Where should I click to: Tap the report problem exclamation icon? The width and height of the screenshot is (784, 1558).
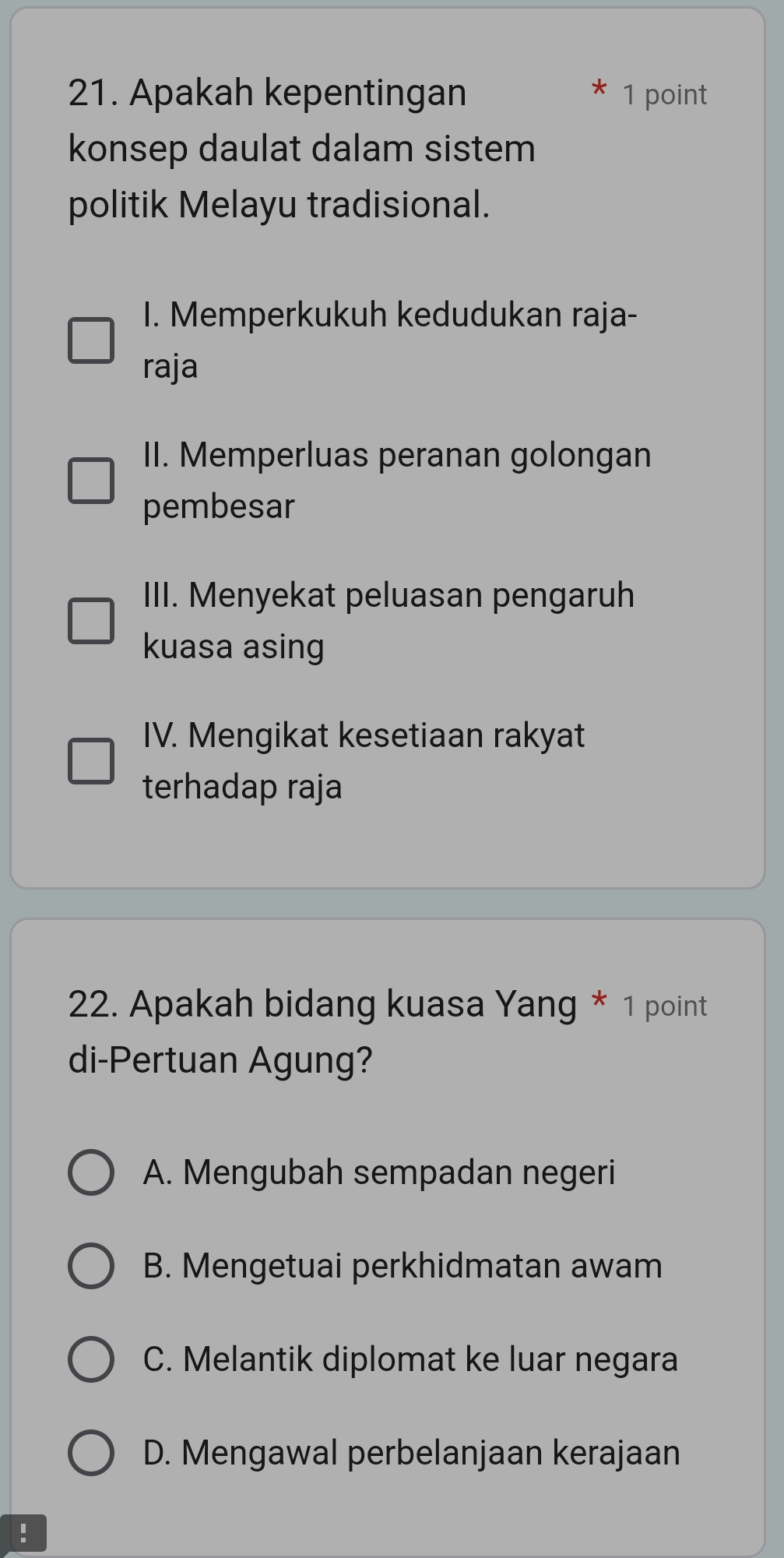tap(23, 1533)
